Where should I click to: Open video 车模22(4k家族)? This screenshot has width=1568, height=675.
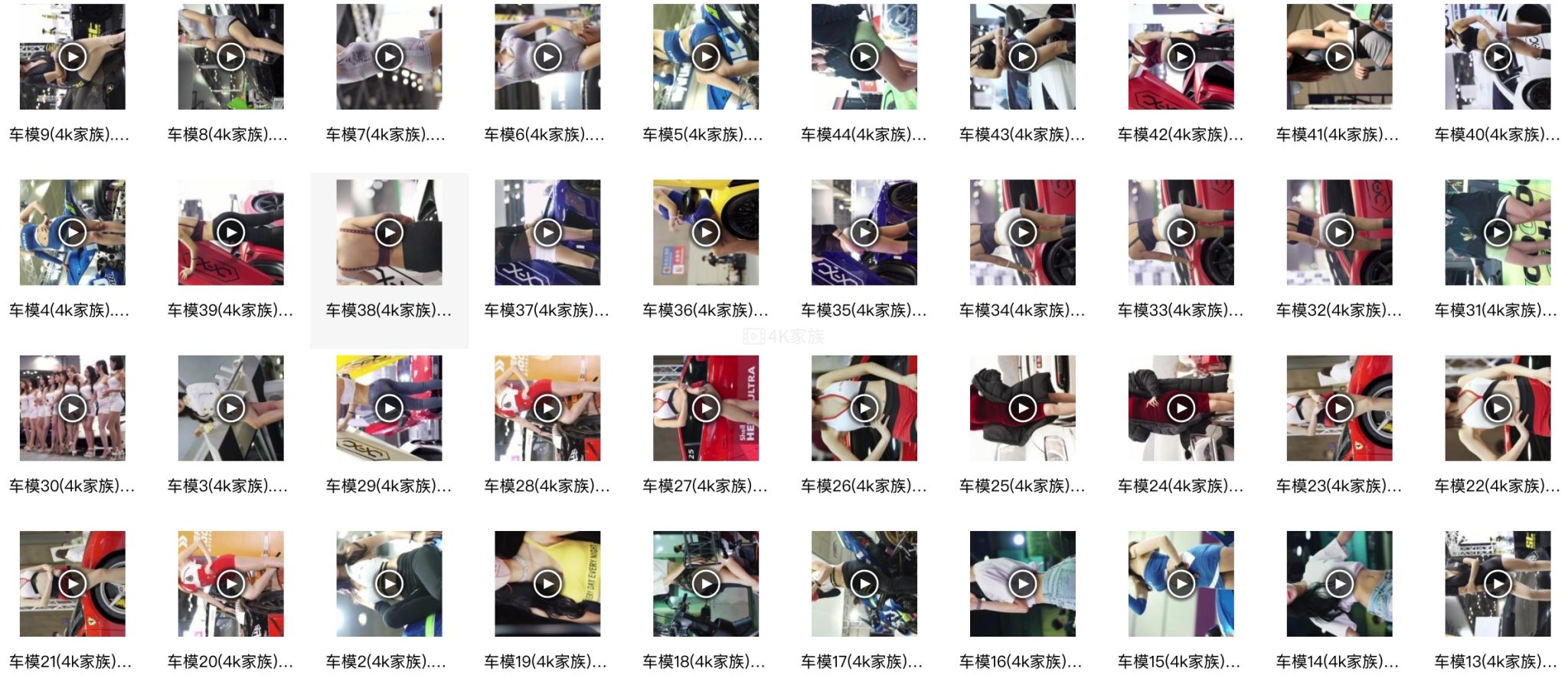click(x=1497, y=408)
